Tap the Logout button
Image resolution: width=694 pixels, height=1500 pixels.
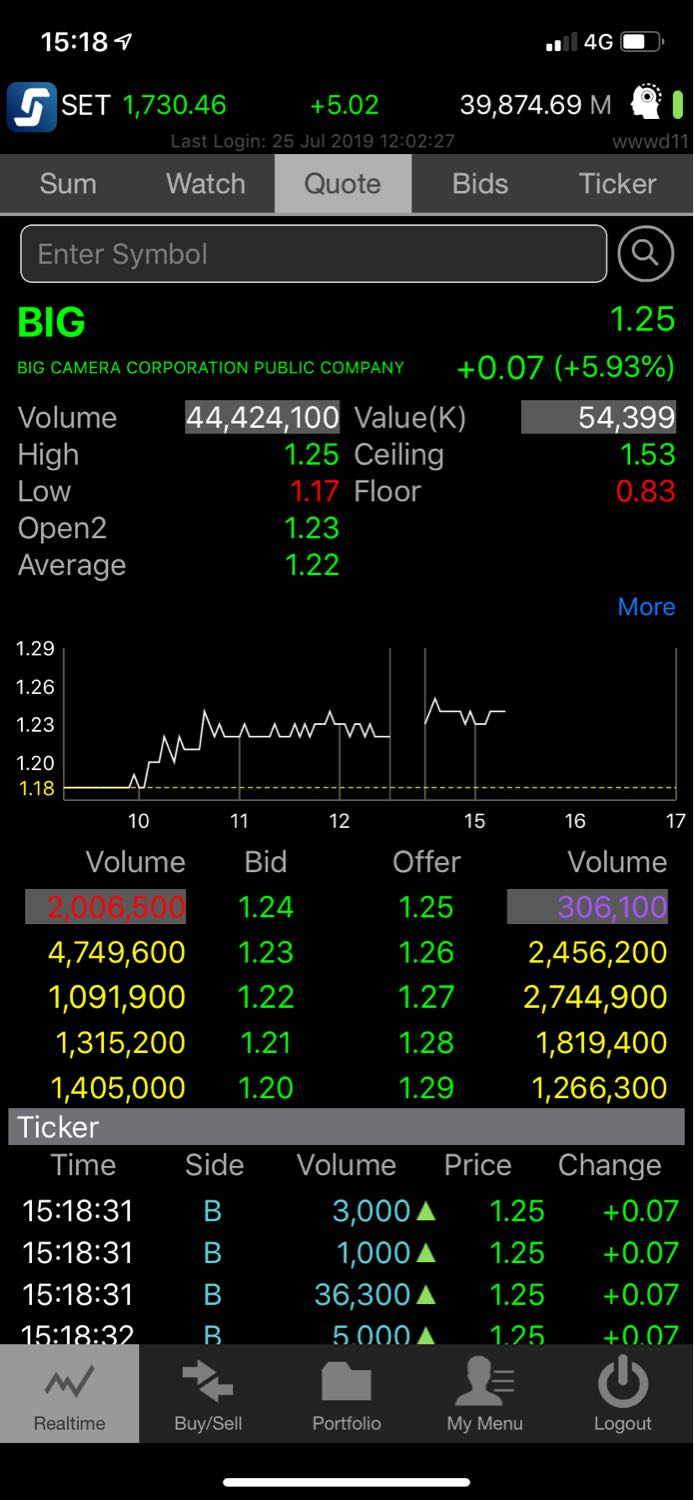coord(622,1394)
